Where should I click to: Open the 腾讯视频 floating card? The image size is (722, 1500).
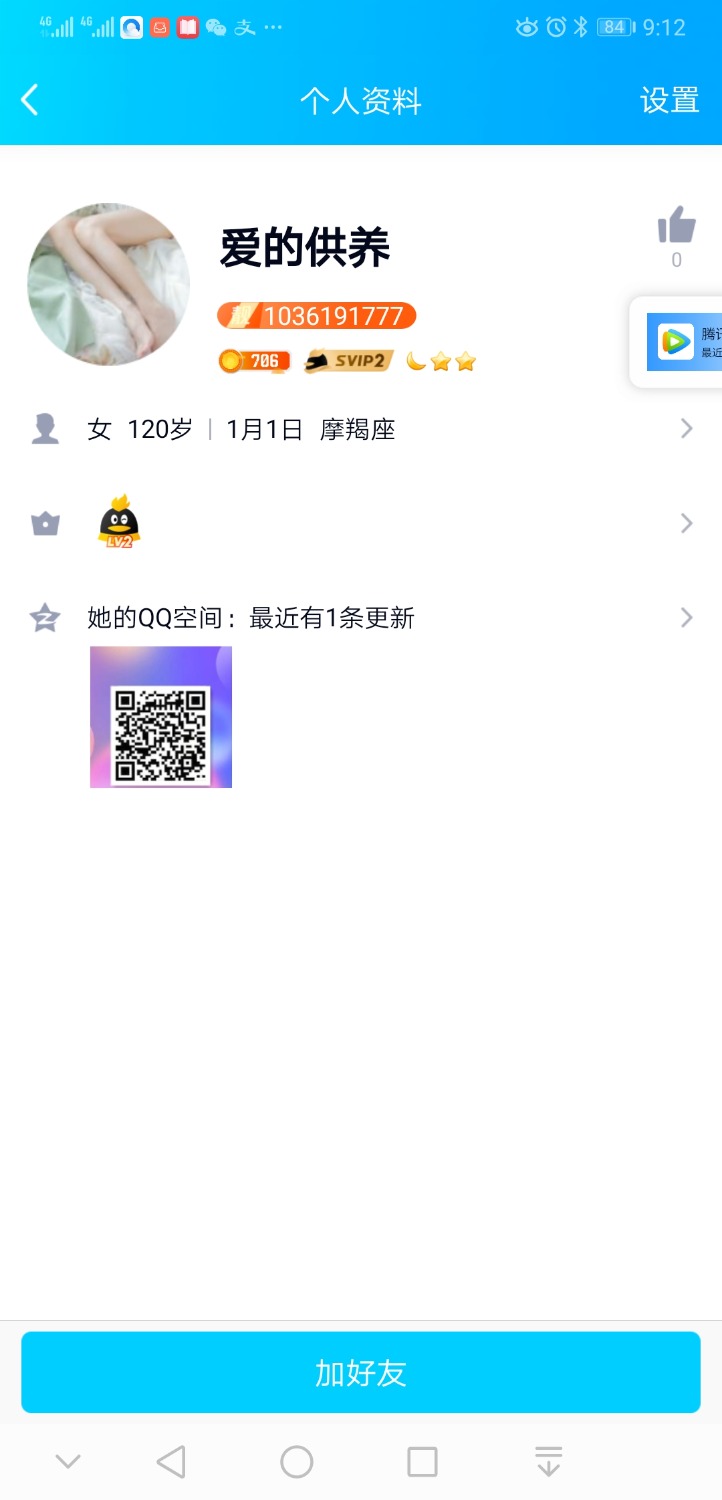click(x=680, y=342)
